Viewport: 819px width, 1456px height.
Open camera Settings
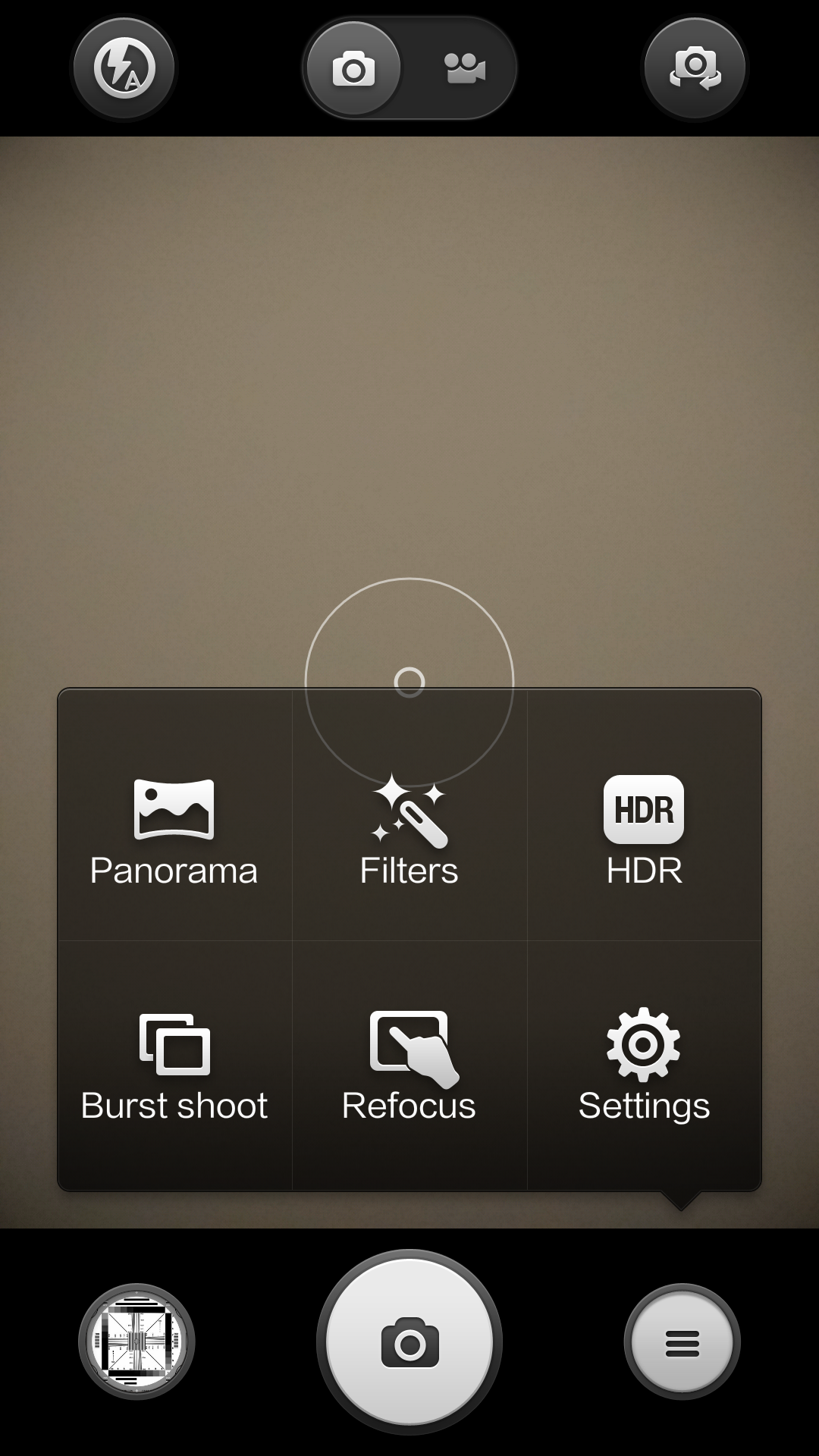coord(644,1067)
